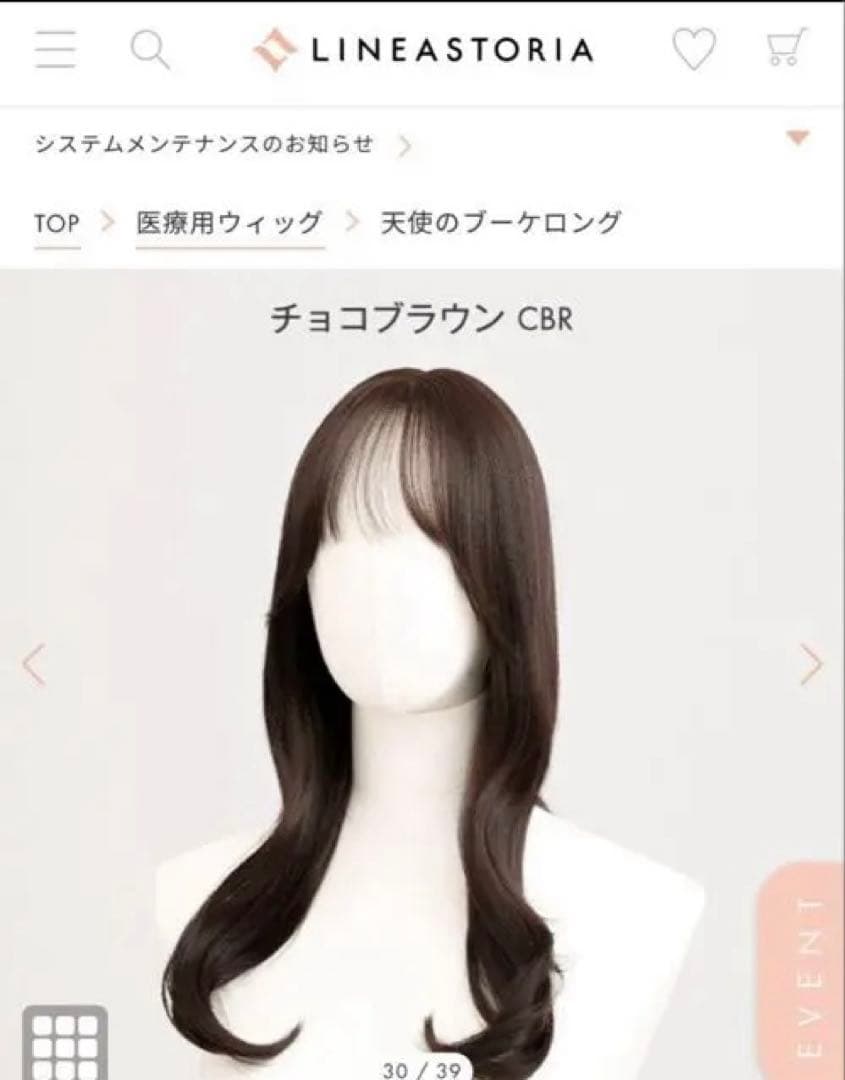Open the hamburger navigation menu
845x1080 pixels.
coord(57,48)
